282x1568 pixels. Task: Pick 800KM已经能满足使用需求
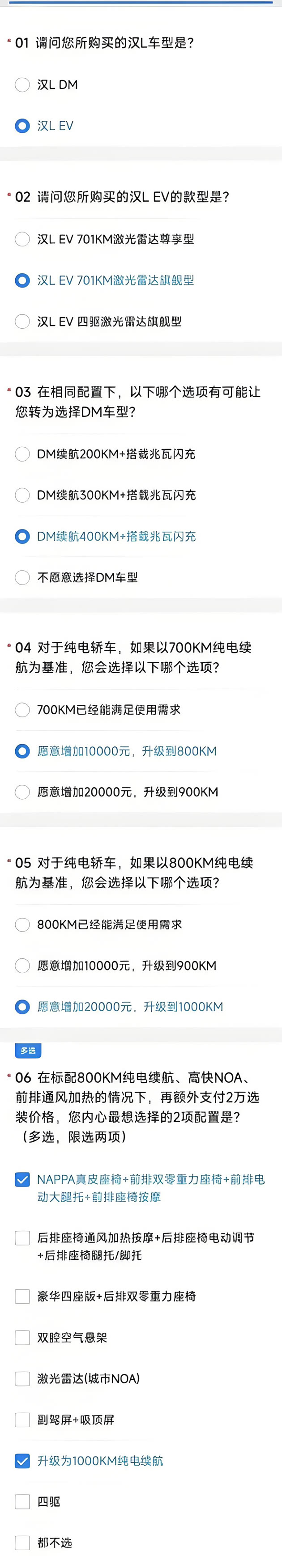coord(22,924)
